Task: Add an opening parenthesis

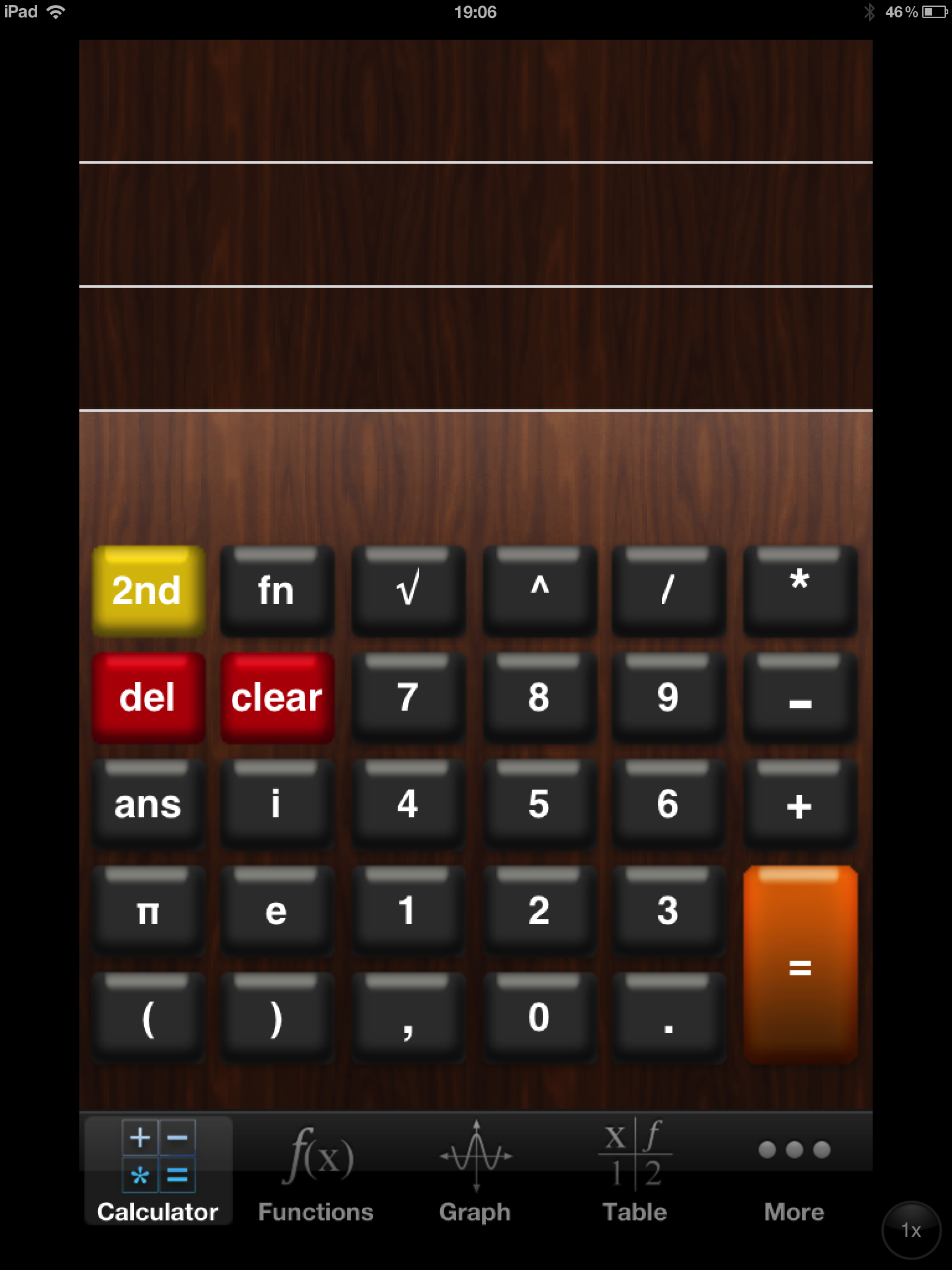Action: point(148,1017)
